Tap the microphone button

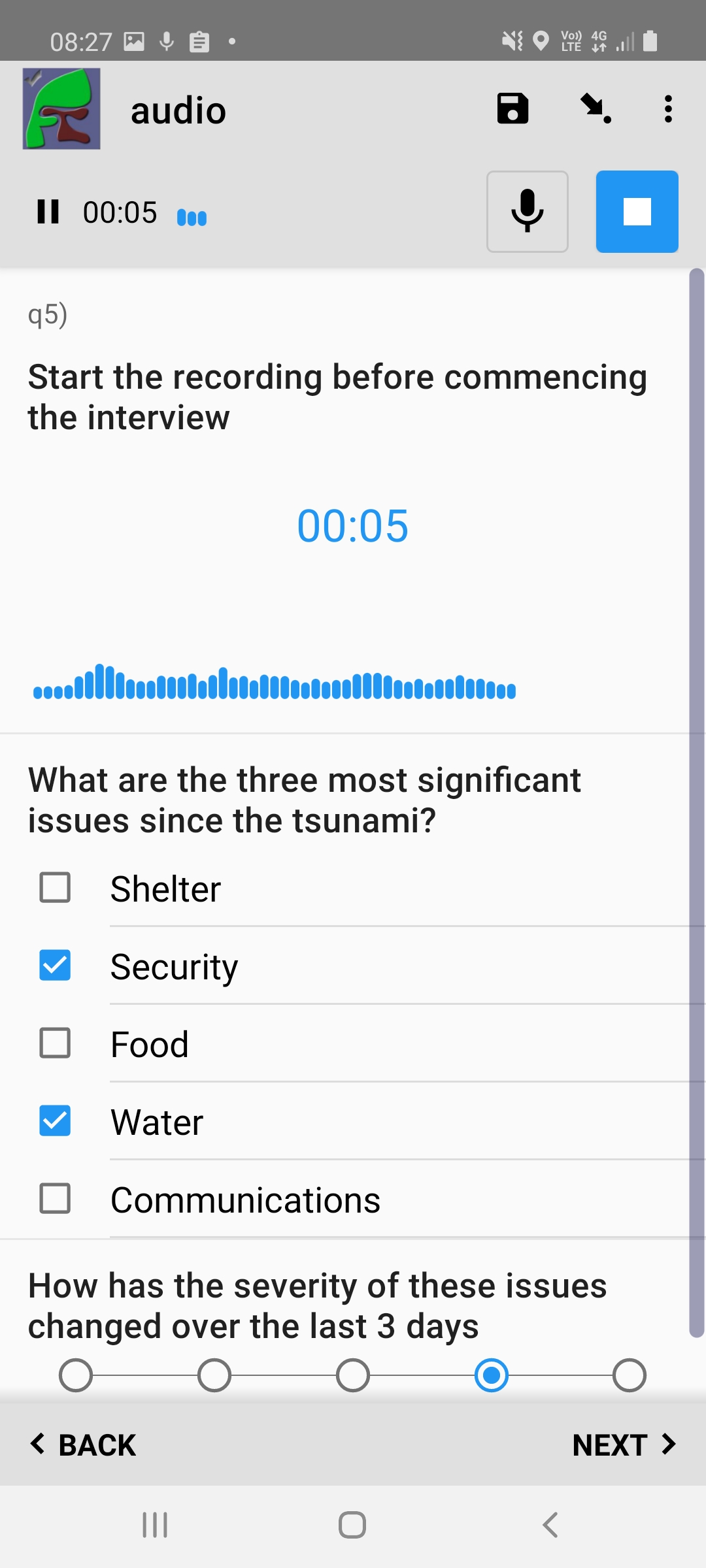click(527, 212)
